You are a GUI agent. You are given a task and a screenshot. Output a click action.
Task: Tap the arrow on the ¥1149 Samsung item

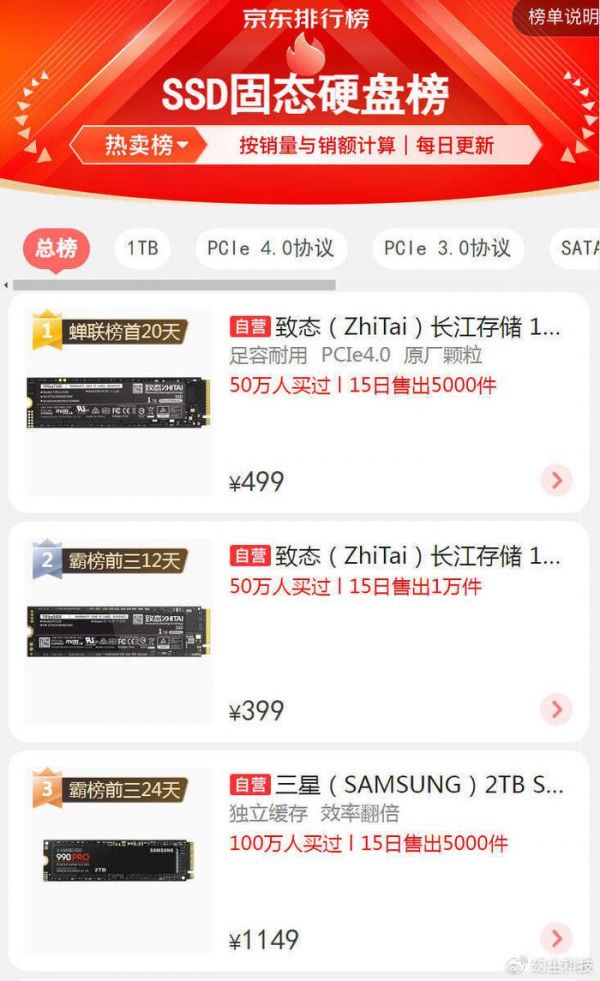click(556, 939)
